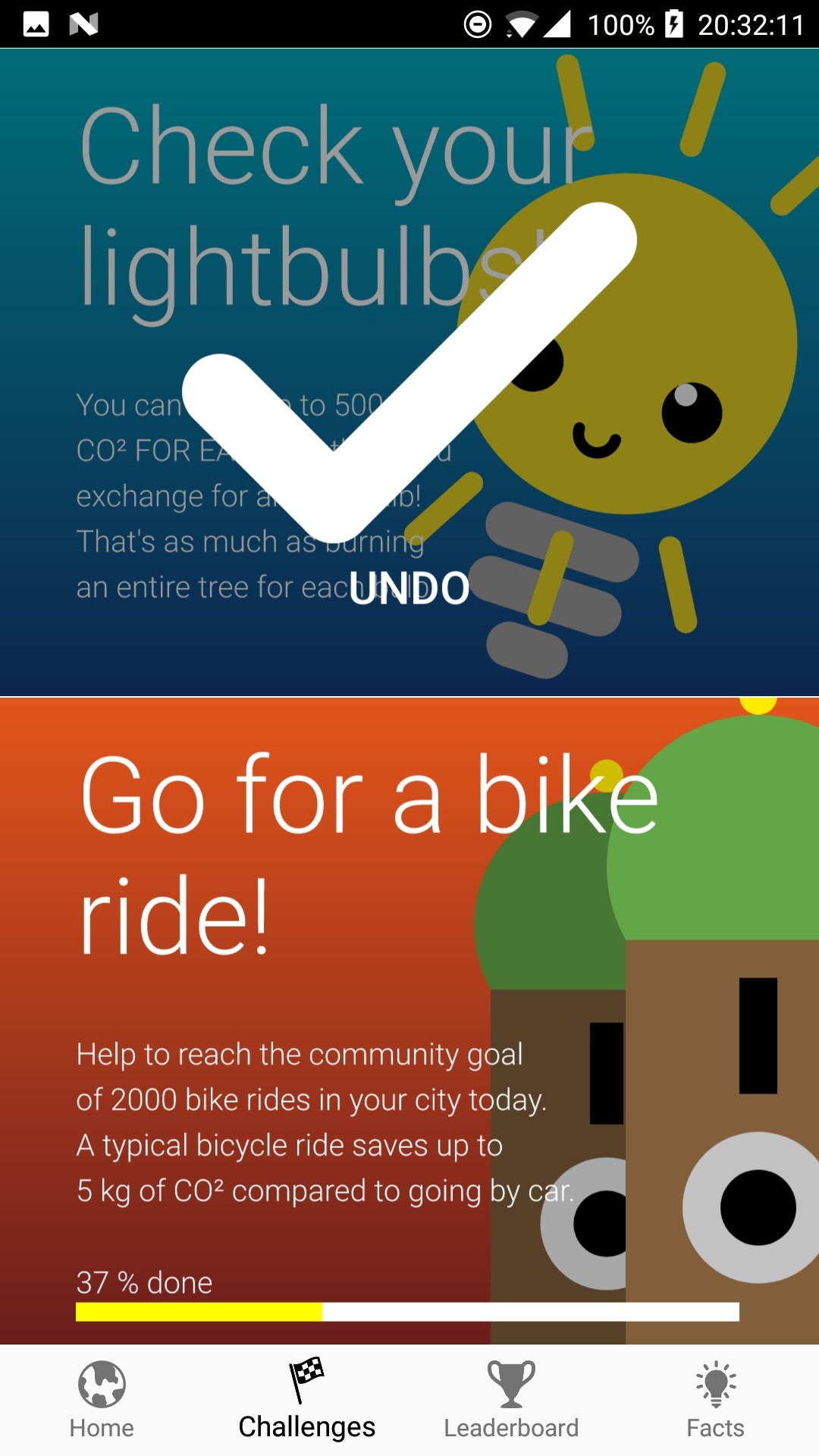
Task: Open the Leaderboard tab
Action: [x=511, y=1400]
